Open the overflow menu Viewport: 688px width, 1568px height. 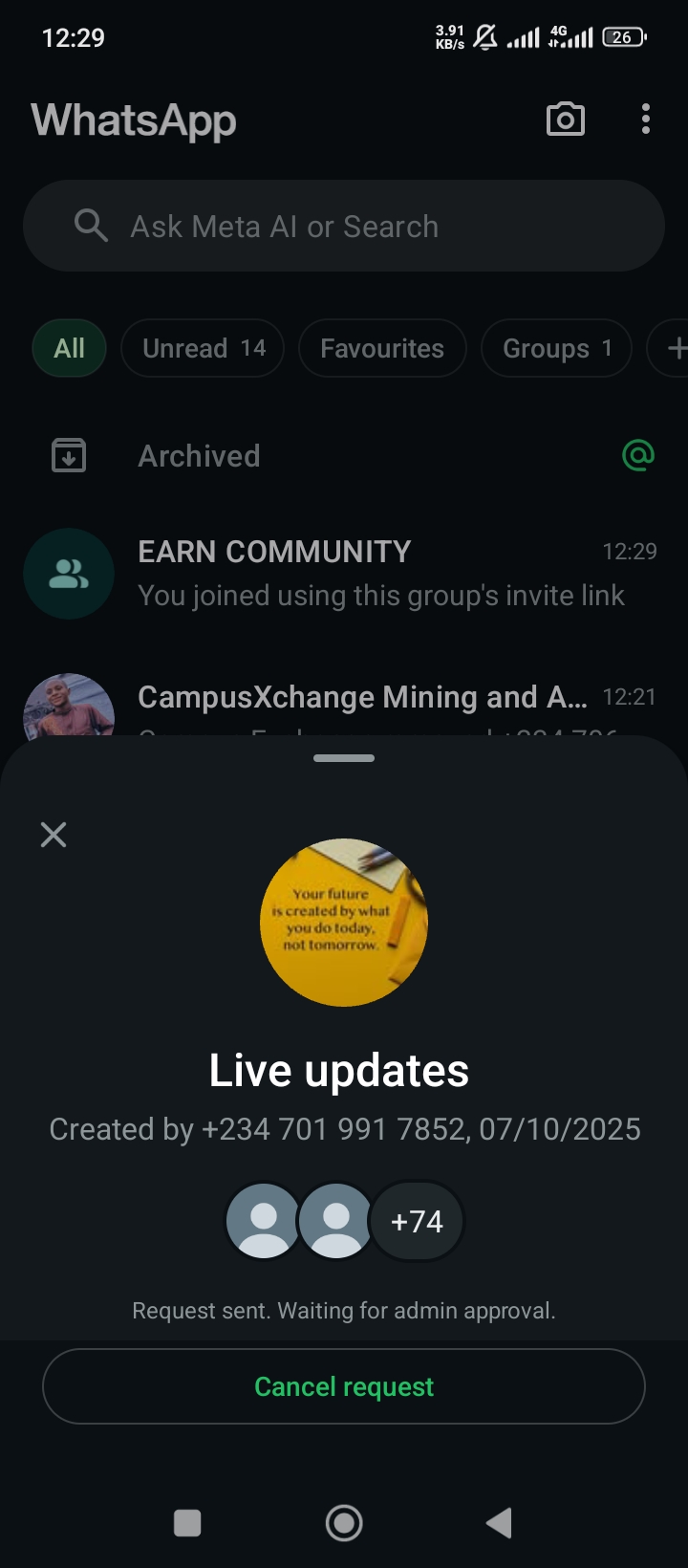pos(646,120)
